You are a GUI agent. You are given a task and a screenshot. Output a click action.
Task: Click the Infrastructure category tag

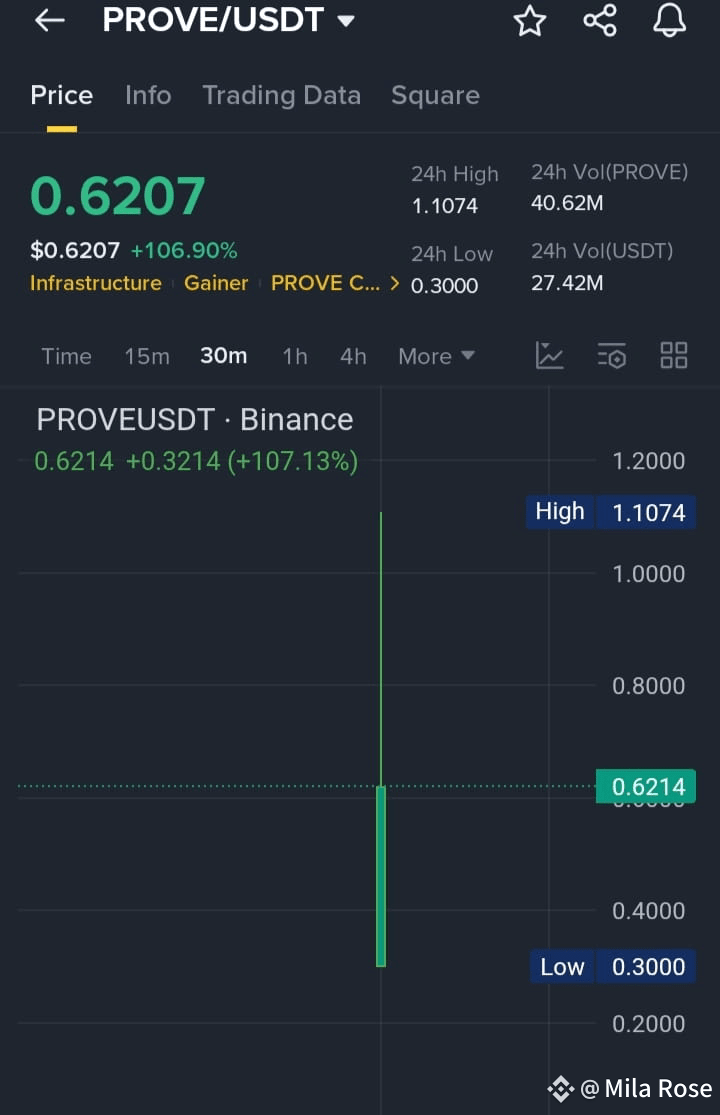tap(95, 283)
